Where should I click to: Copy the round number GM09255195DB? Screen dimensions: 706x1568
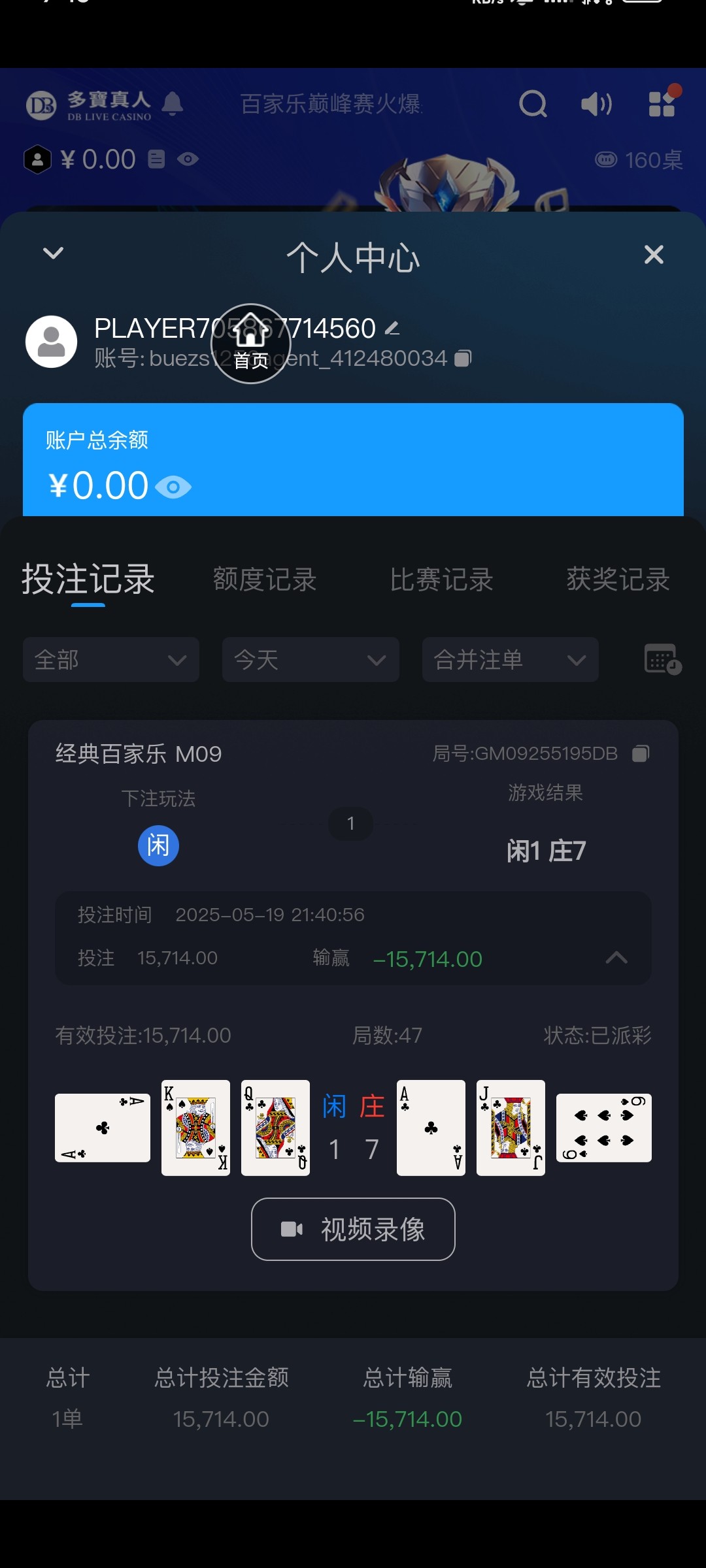coord(641,754)
